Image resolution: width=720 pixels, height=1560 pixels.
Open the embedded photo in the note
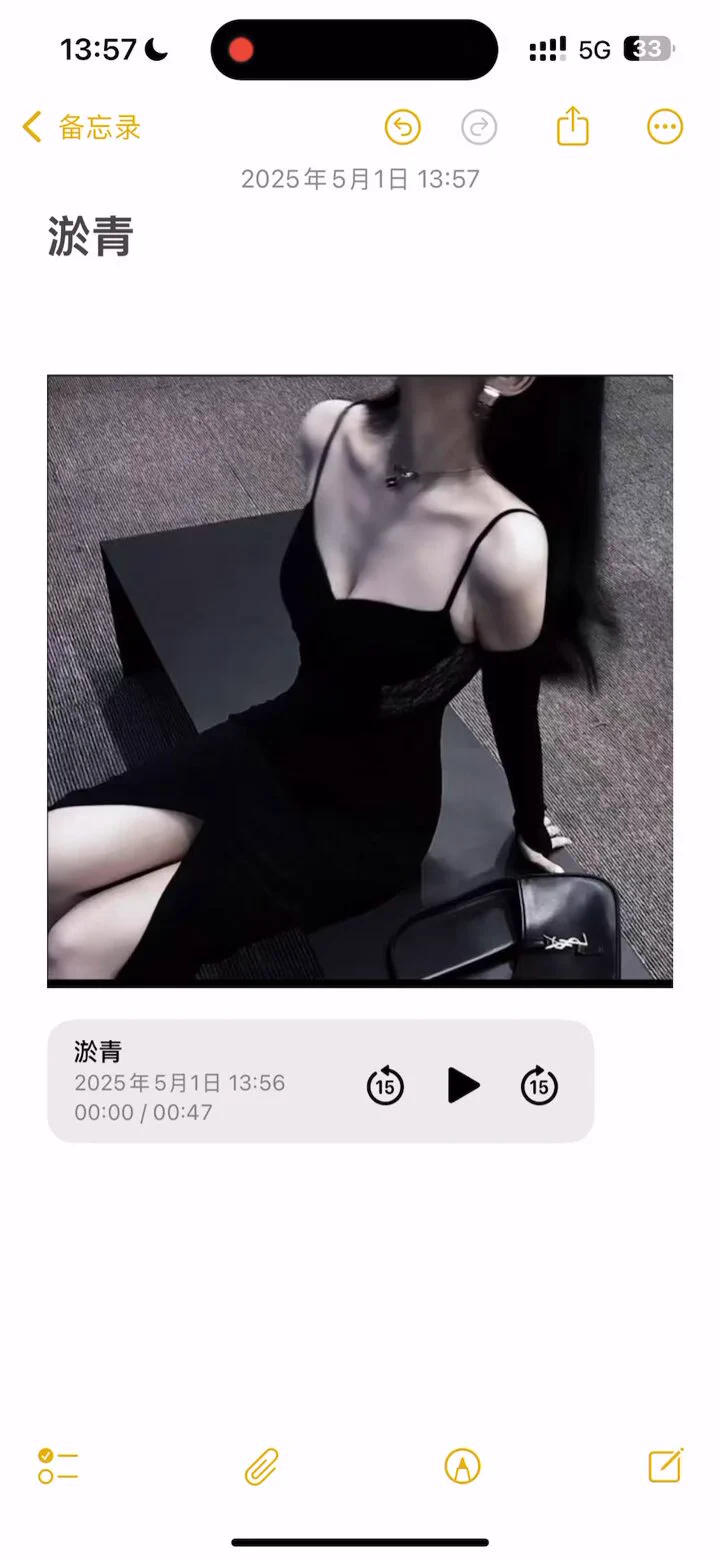click(x=360, y=680)
